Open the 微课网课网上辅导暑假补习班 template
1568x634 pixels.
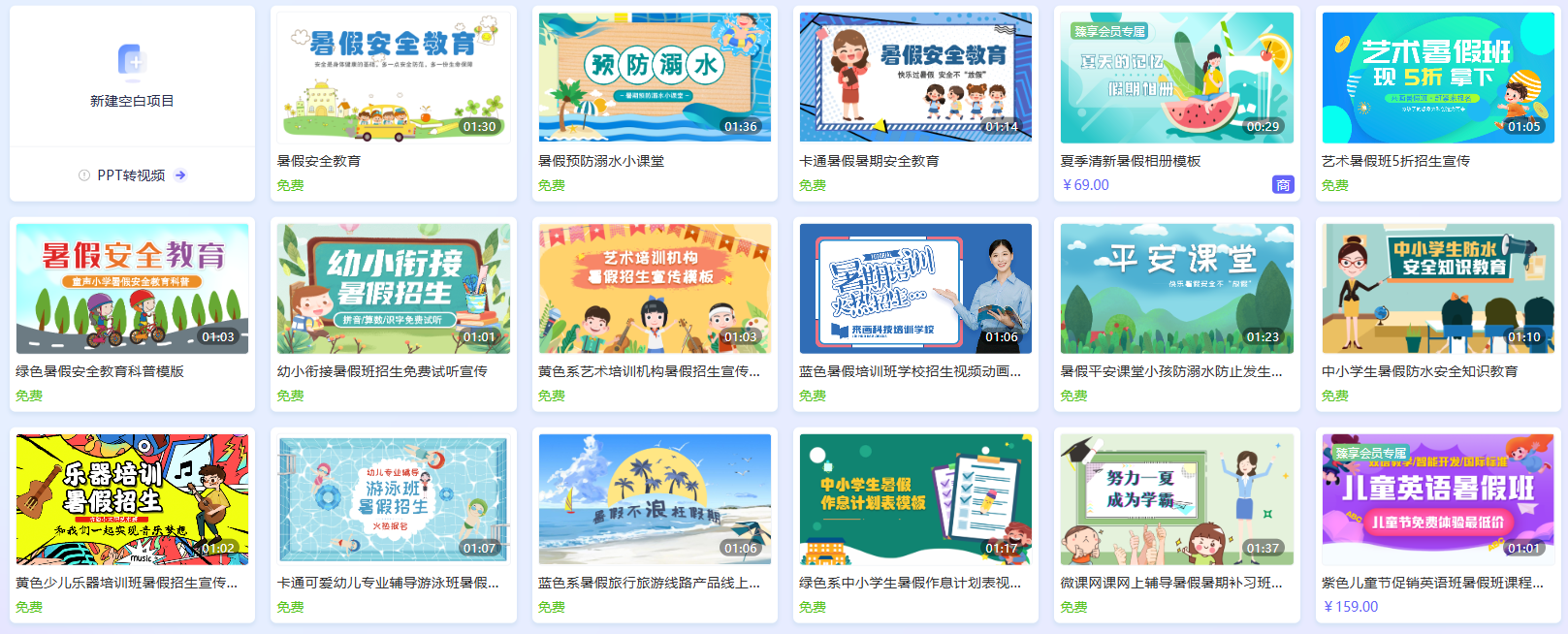coord(1176,499)
